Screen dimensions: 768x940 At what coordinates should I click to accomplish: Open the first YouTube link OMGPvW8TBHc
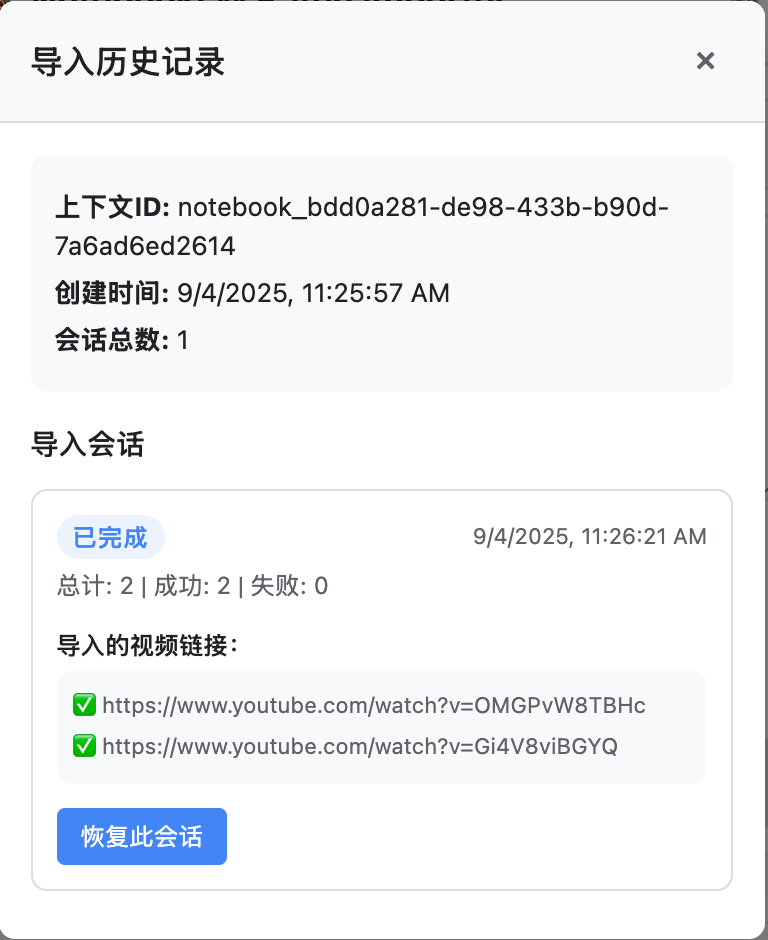(x=372, y=705)
